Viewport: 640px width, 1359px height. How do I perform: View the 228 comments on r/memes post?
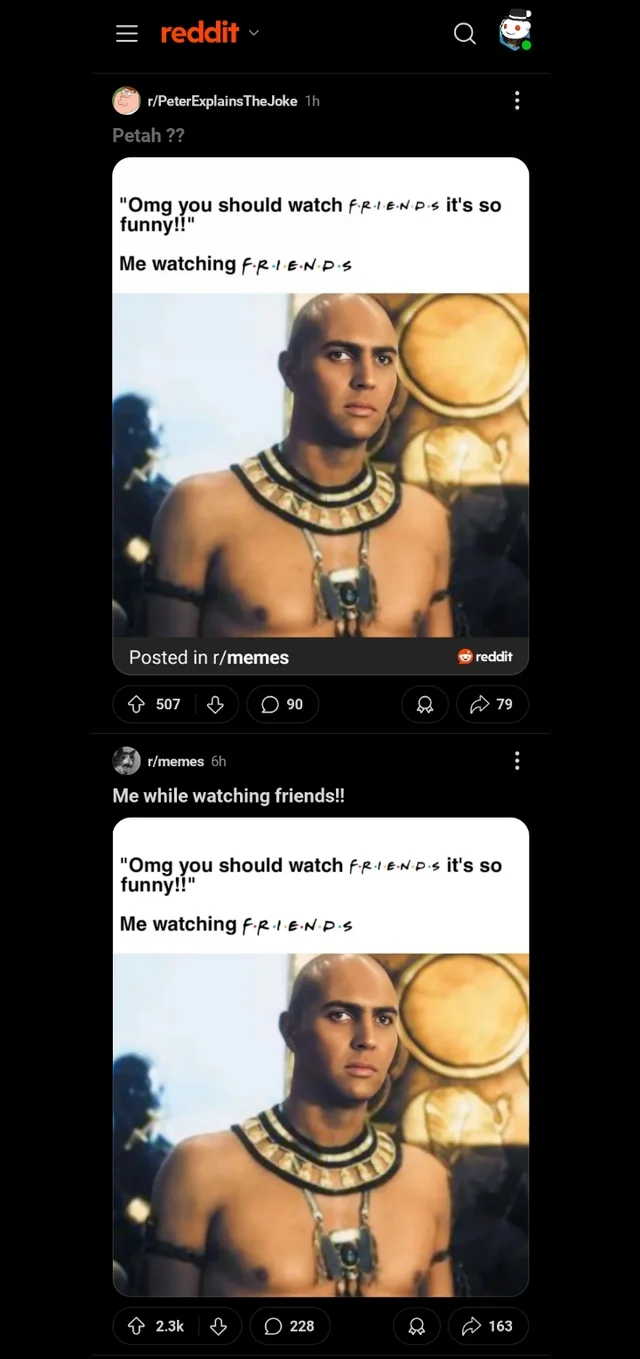289,1326
